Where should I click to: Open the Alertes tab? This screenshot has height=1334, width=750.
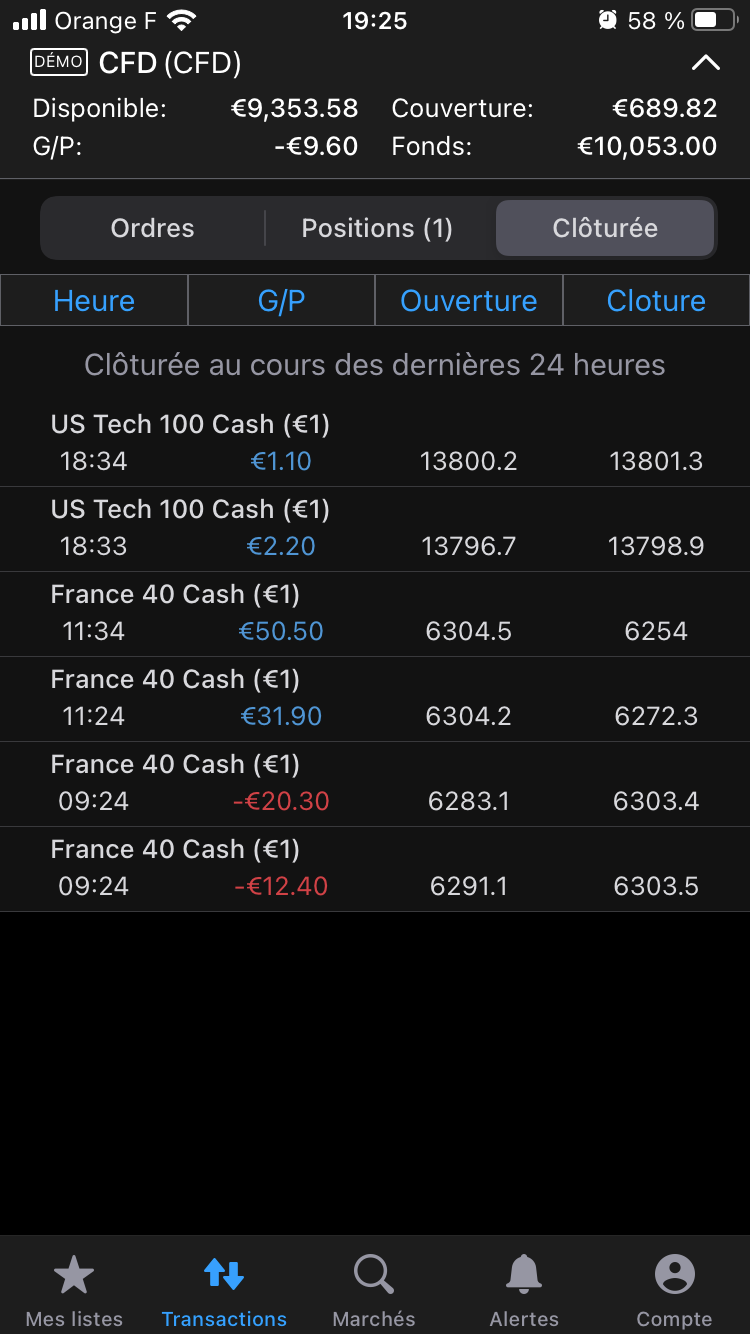[x=524, y=1290]
